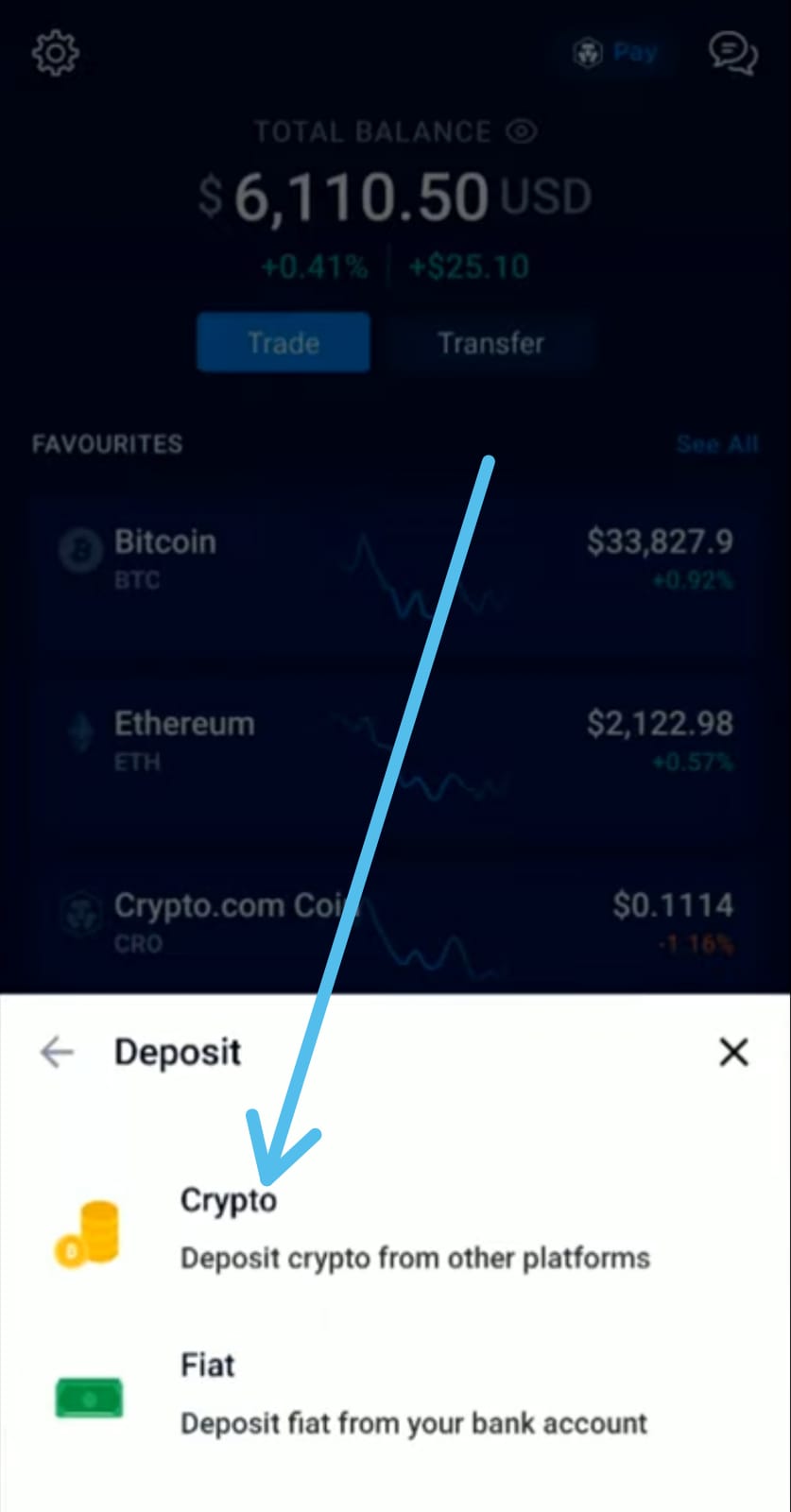791x1512 pixels.
Task: Go back from the Deposit sheet
Action: [57, 1052]
